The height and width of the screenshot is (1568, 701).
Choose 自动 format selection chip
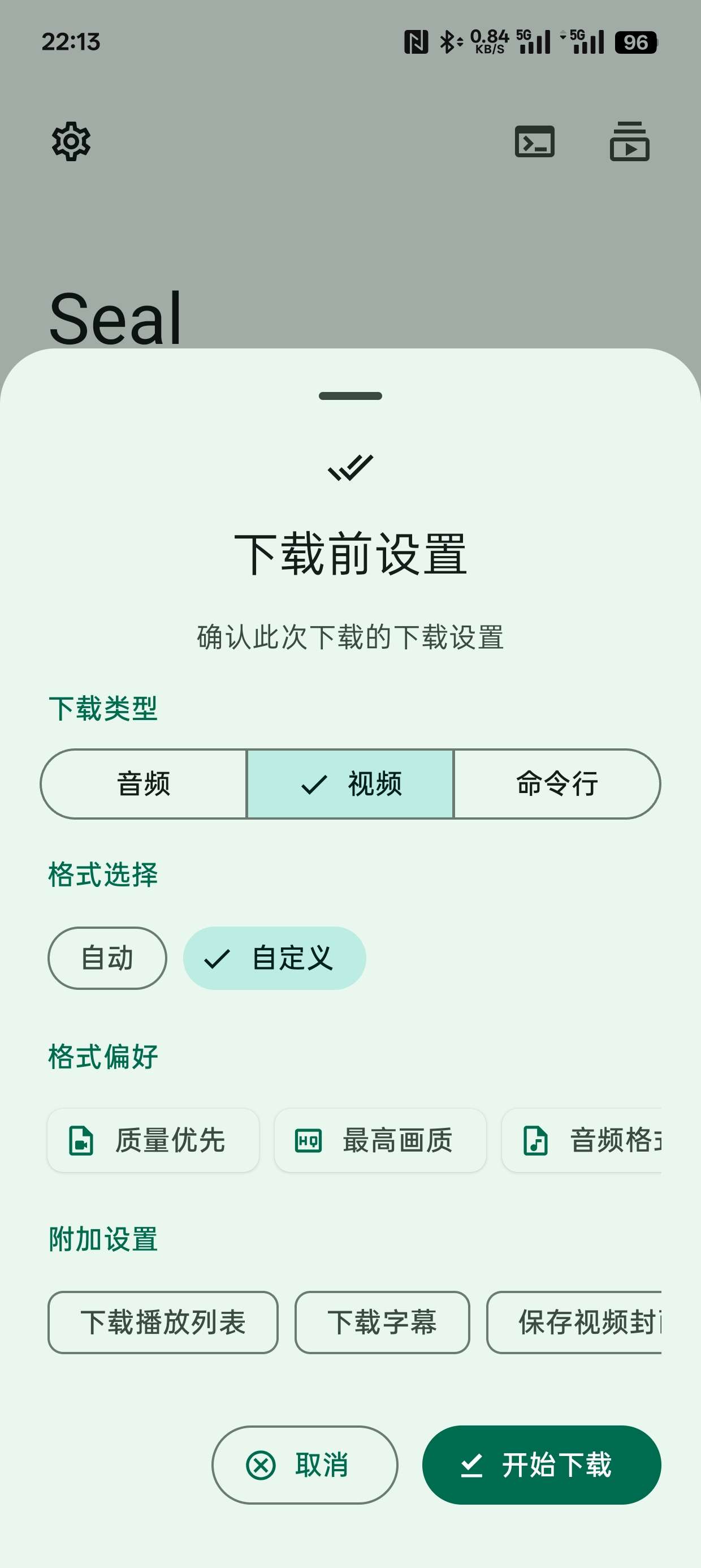pyautogui.click(x=107, y=958)
